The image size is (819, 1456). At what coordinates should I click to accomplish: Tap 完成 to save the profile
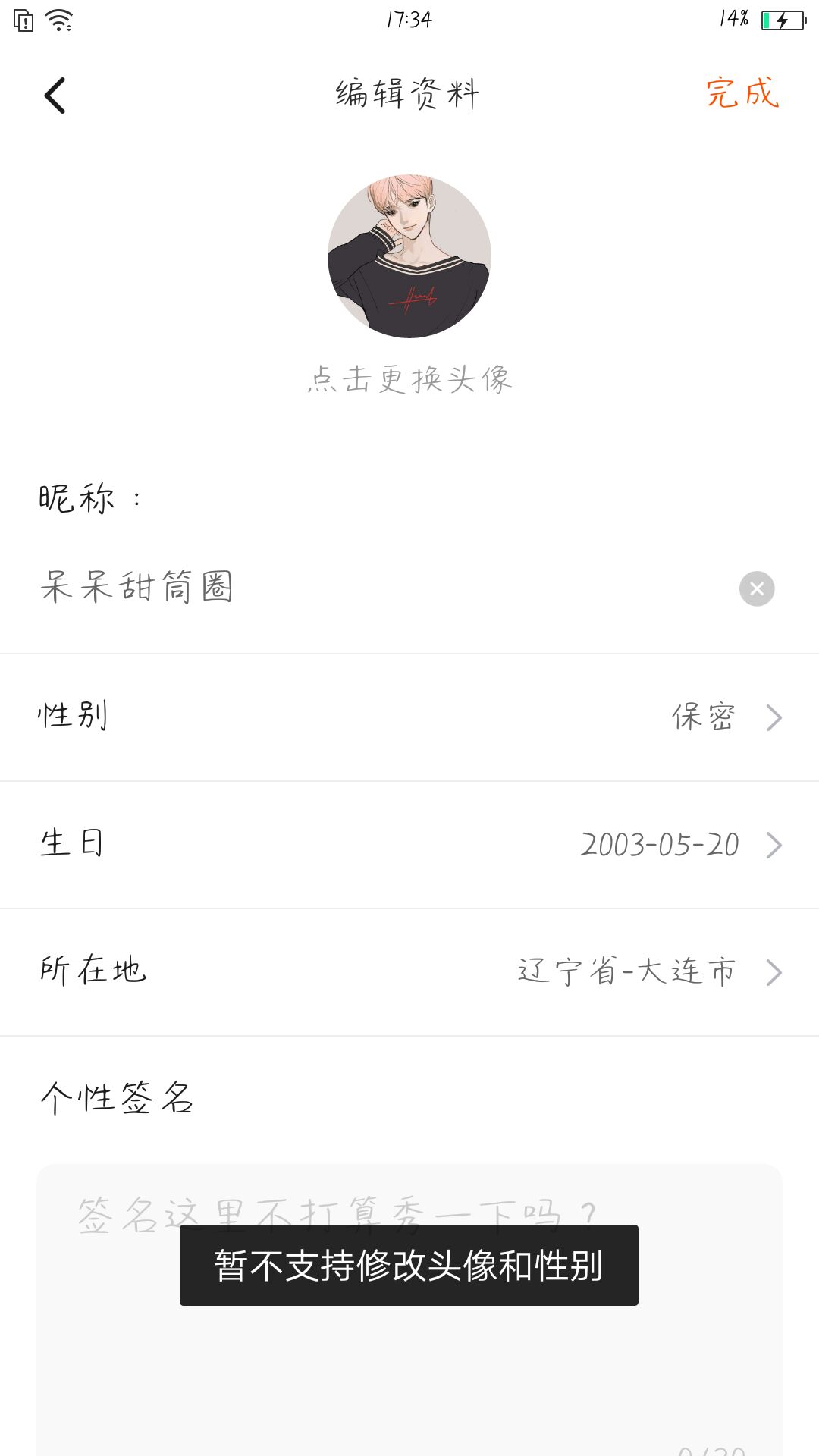pos(742,93)
